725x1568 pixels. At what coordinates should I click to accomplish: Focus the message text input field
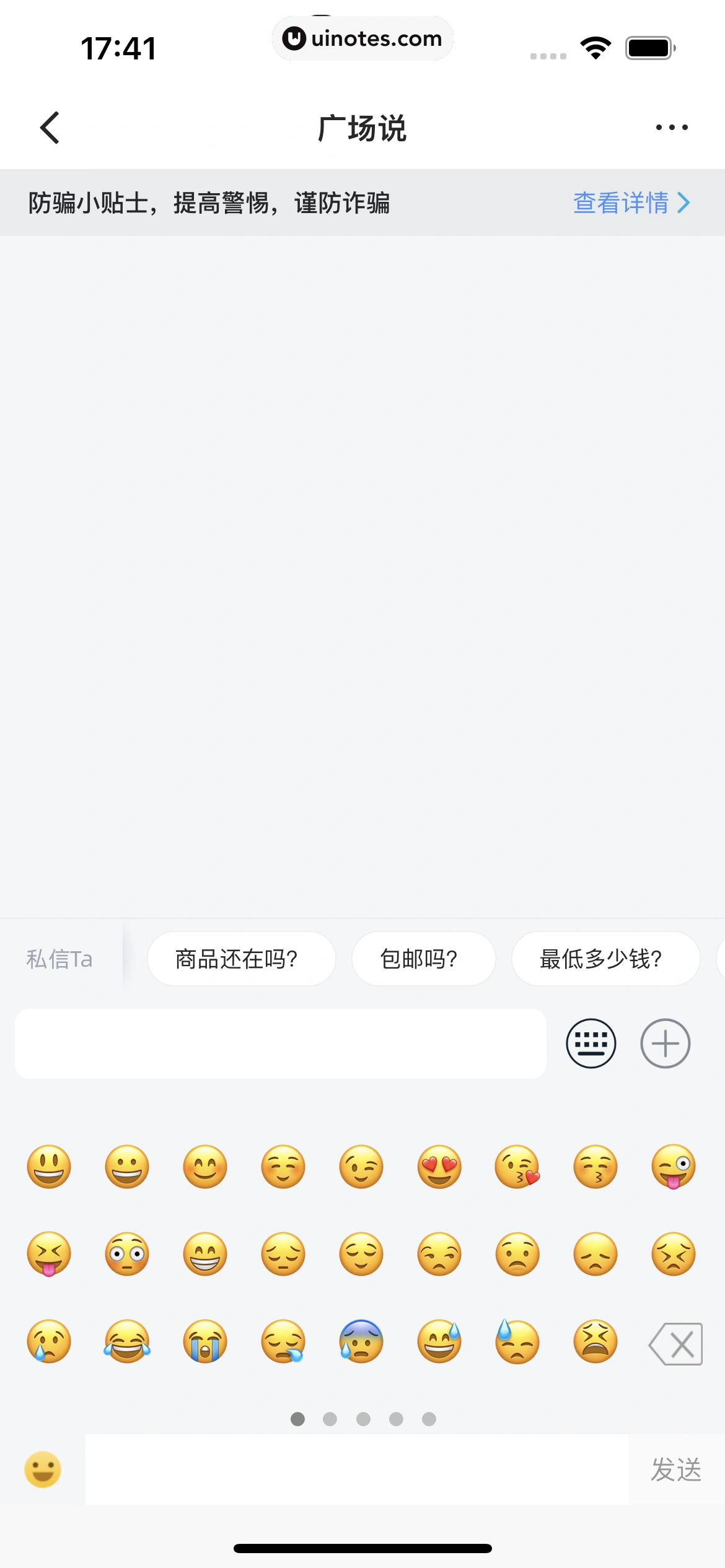280,1043
